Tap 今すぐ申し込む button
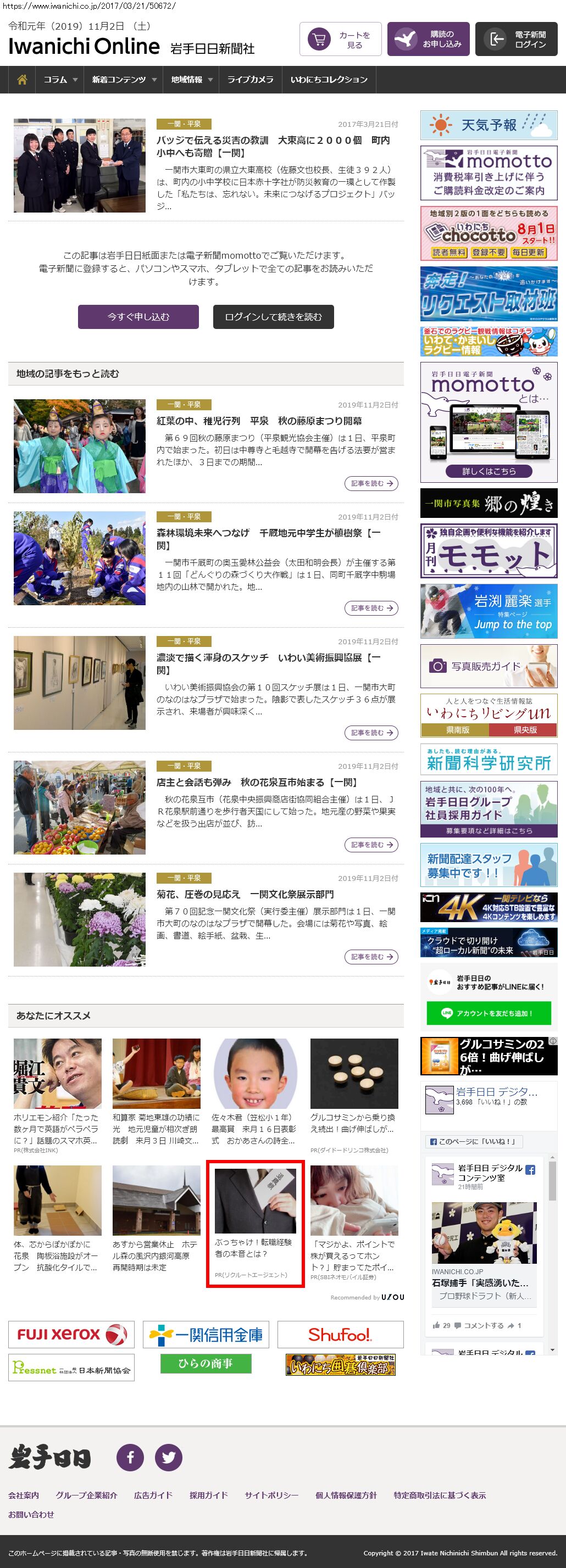566x1568 pixels. pyautogui.click(x=138, y=316)
